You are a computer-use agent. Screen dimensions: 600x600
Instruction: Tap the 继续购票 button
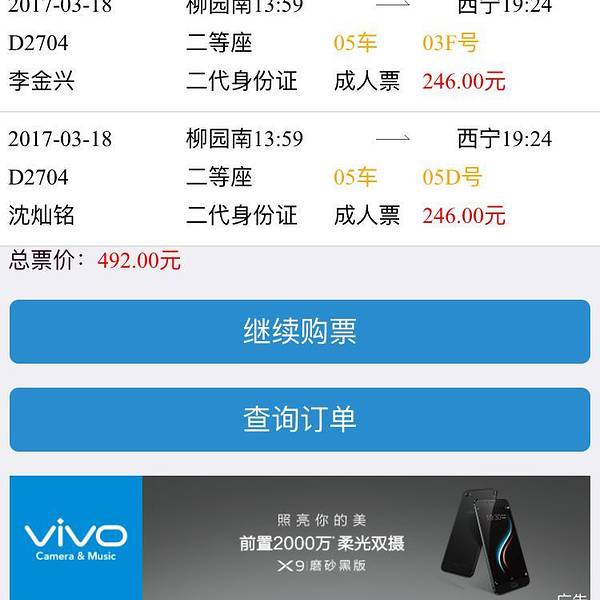(x=300, y=332)
